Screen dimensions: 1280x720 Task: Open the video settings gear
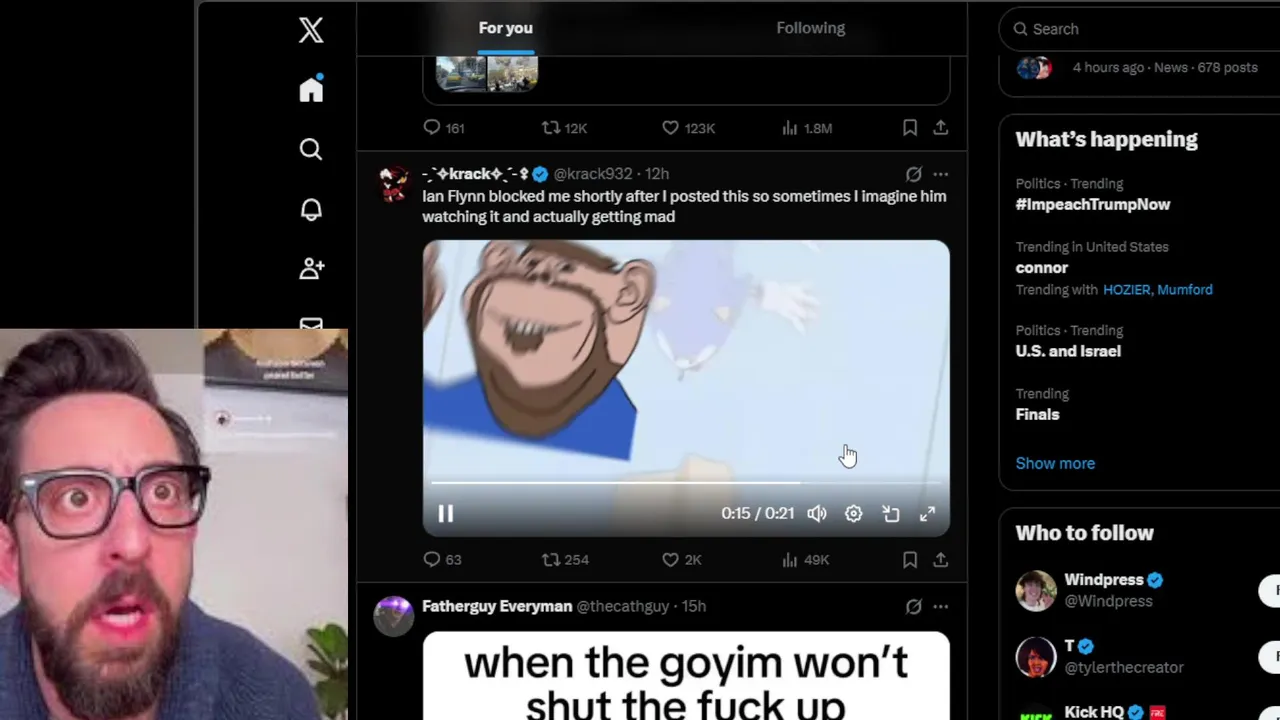(x=853, y=513)
